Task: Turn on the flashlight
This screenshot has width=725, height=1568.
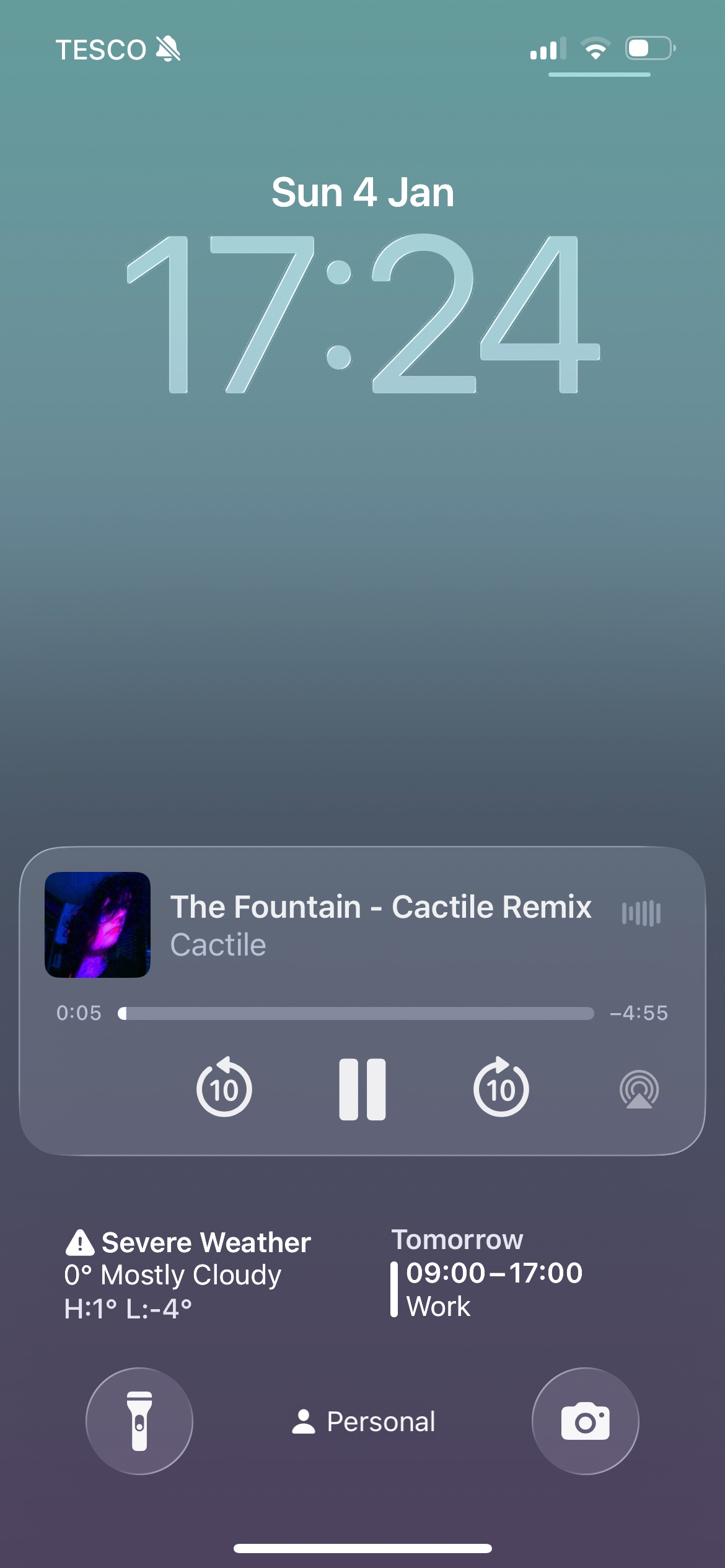Action: pos(139,1421)
